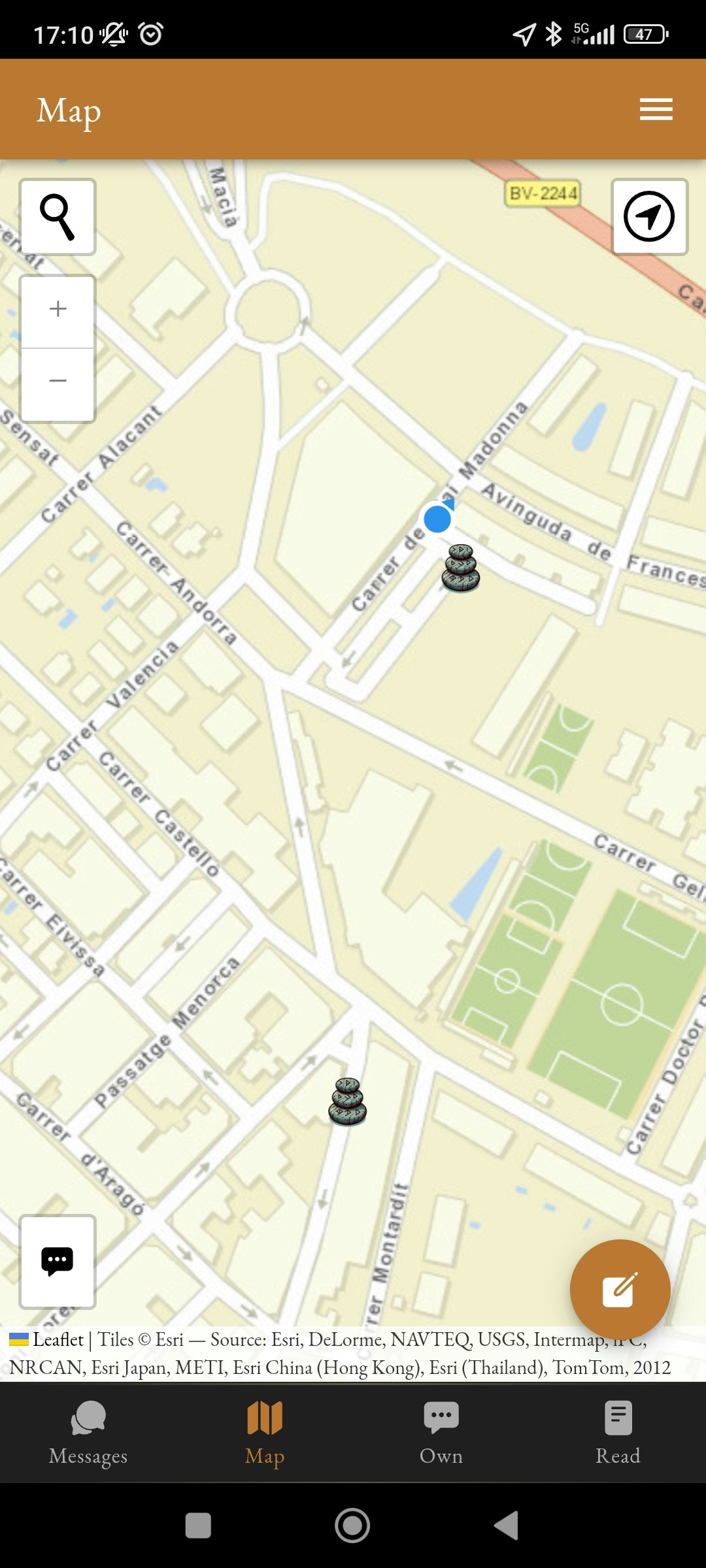Screen dimensions: 706x1568
Task: Go back using system back button
Action: (507, 1526)
